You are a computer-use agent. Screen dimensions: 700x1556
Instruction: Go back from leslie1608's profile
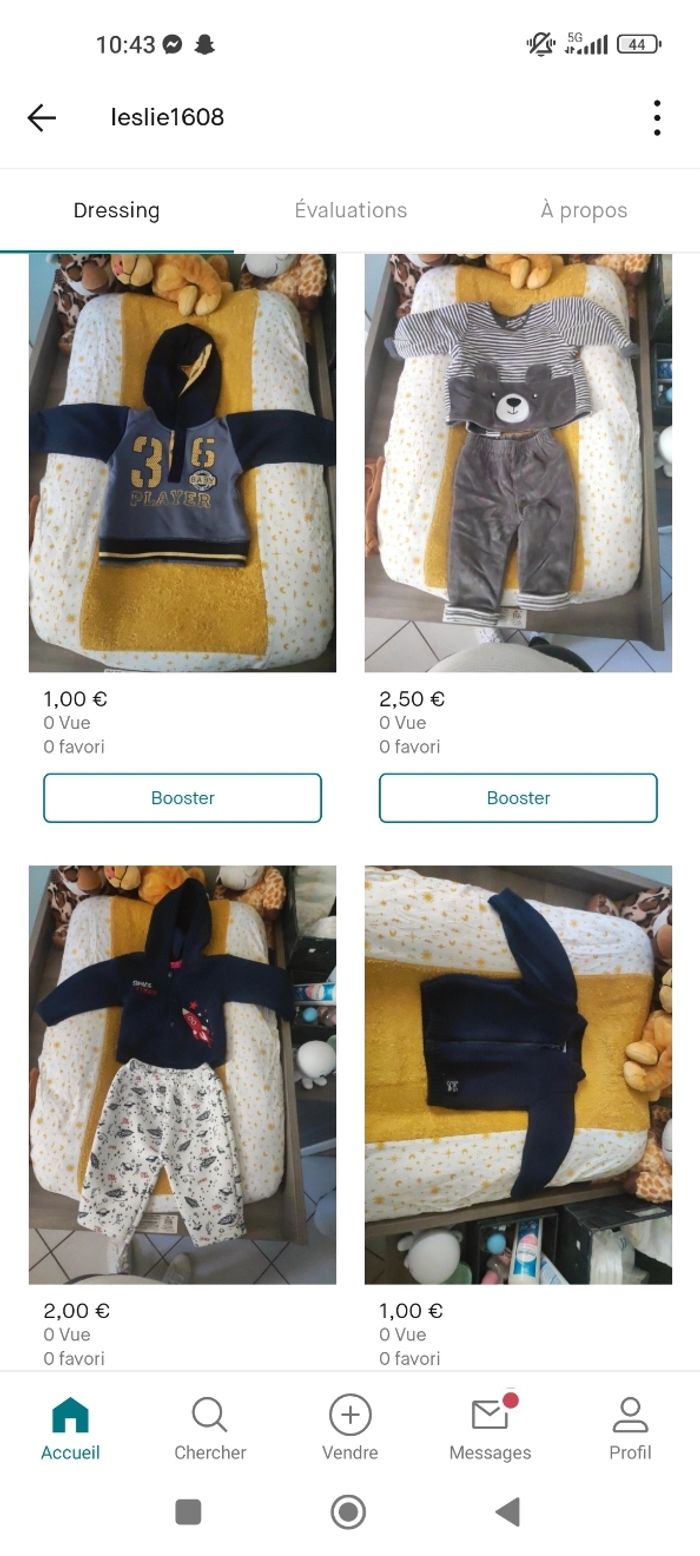(41, 117)
